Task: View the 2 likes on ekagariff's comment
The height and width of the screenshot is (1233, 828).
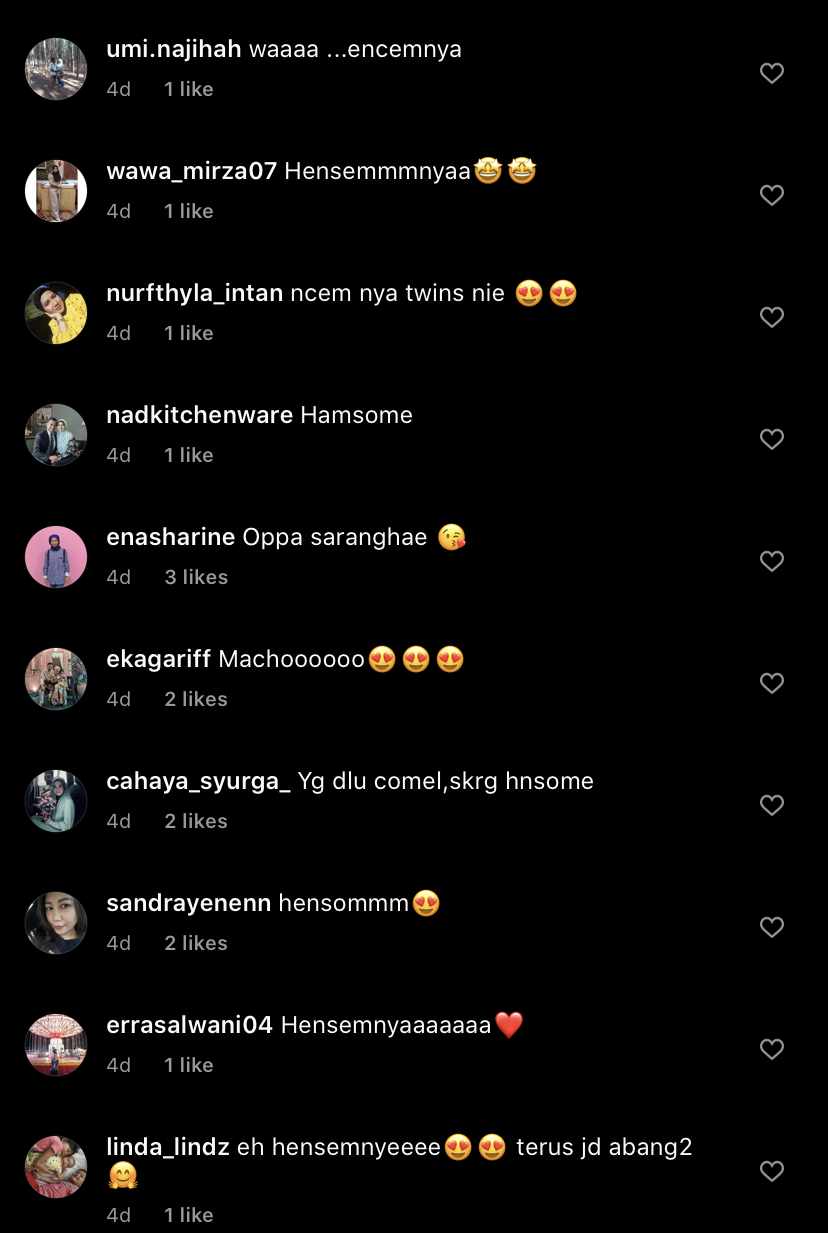Action: click(x=196, y=699)
